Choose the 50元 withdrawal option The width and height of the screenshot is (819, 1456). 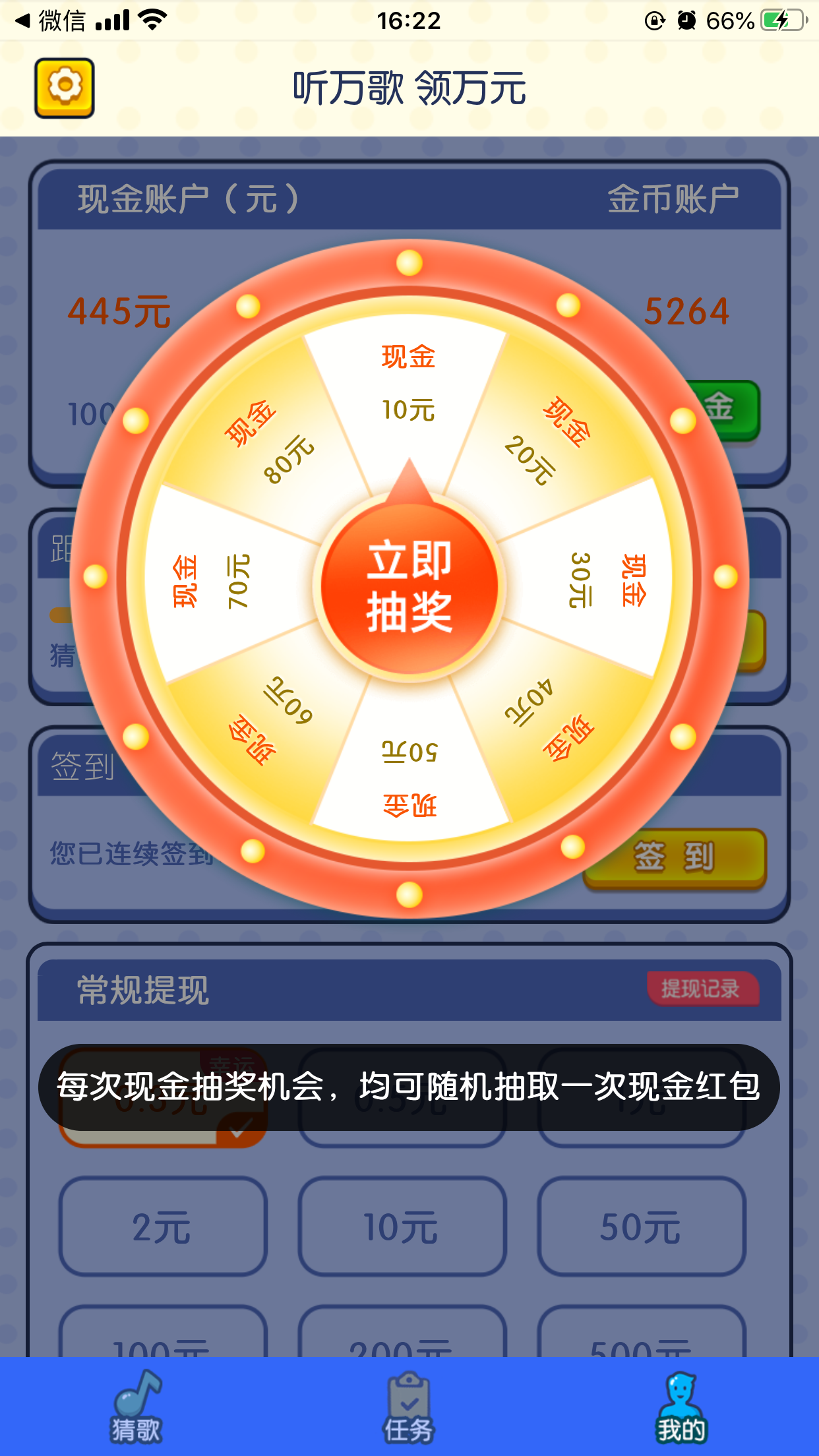641,1227
